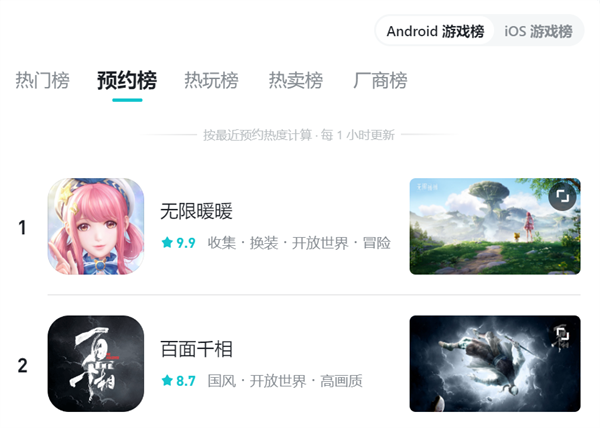Select the Android 游戏榜 segment
This screenshot has width=600, height=428.
[435, 31]
